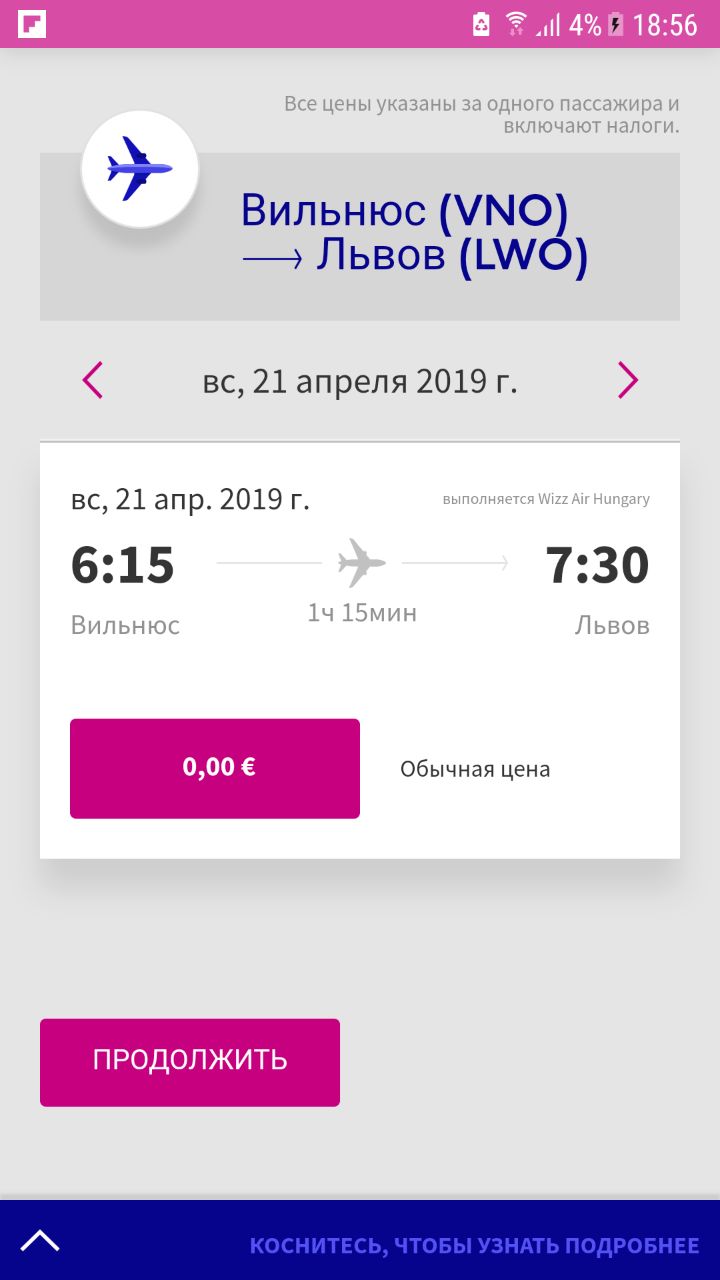Select the 0,00 € regular price fare
Viewport: 720px width, 1280px height.
point(215,768)
